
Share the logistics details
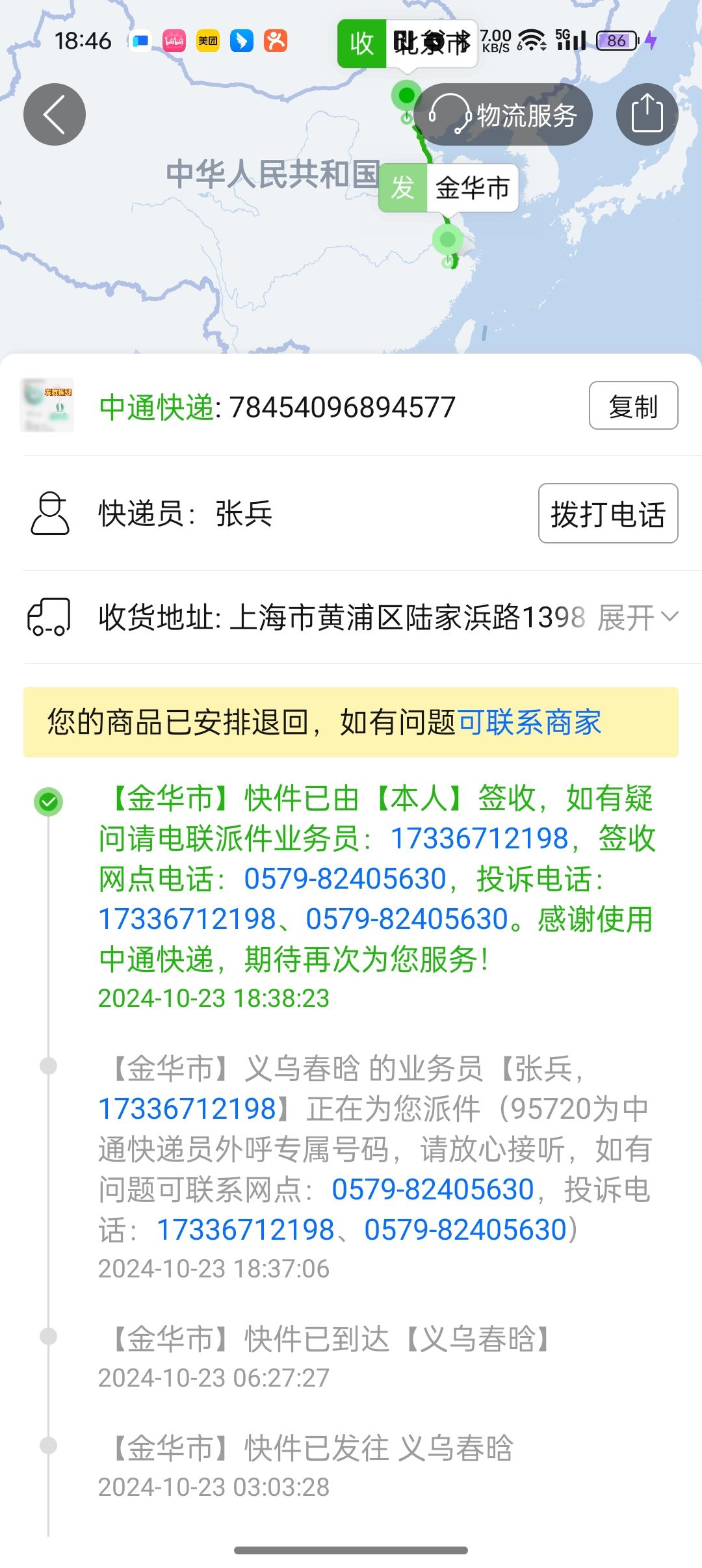pyautogui.click(x=647, y=114)
